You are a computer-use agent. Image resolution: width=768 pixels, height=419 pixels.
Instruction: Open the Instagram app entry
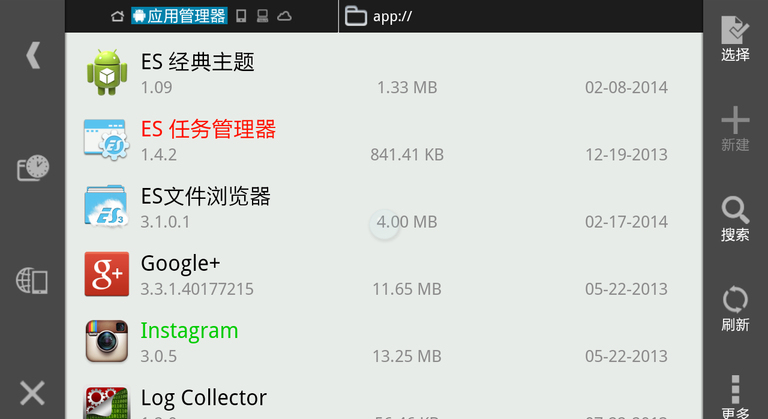[384, 342]
